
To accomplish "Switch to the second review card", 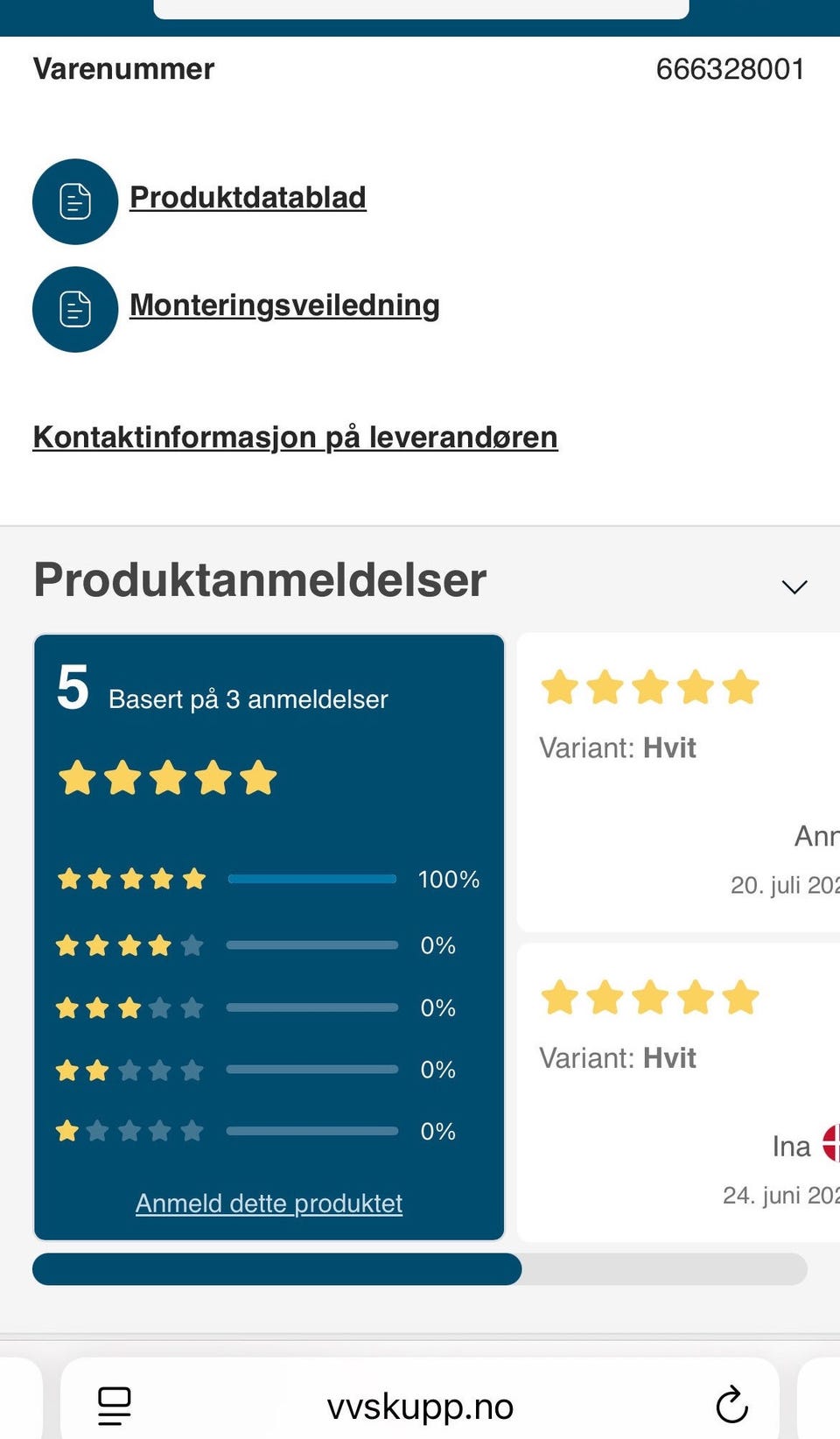I will pos(691,1085).
